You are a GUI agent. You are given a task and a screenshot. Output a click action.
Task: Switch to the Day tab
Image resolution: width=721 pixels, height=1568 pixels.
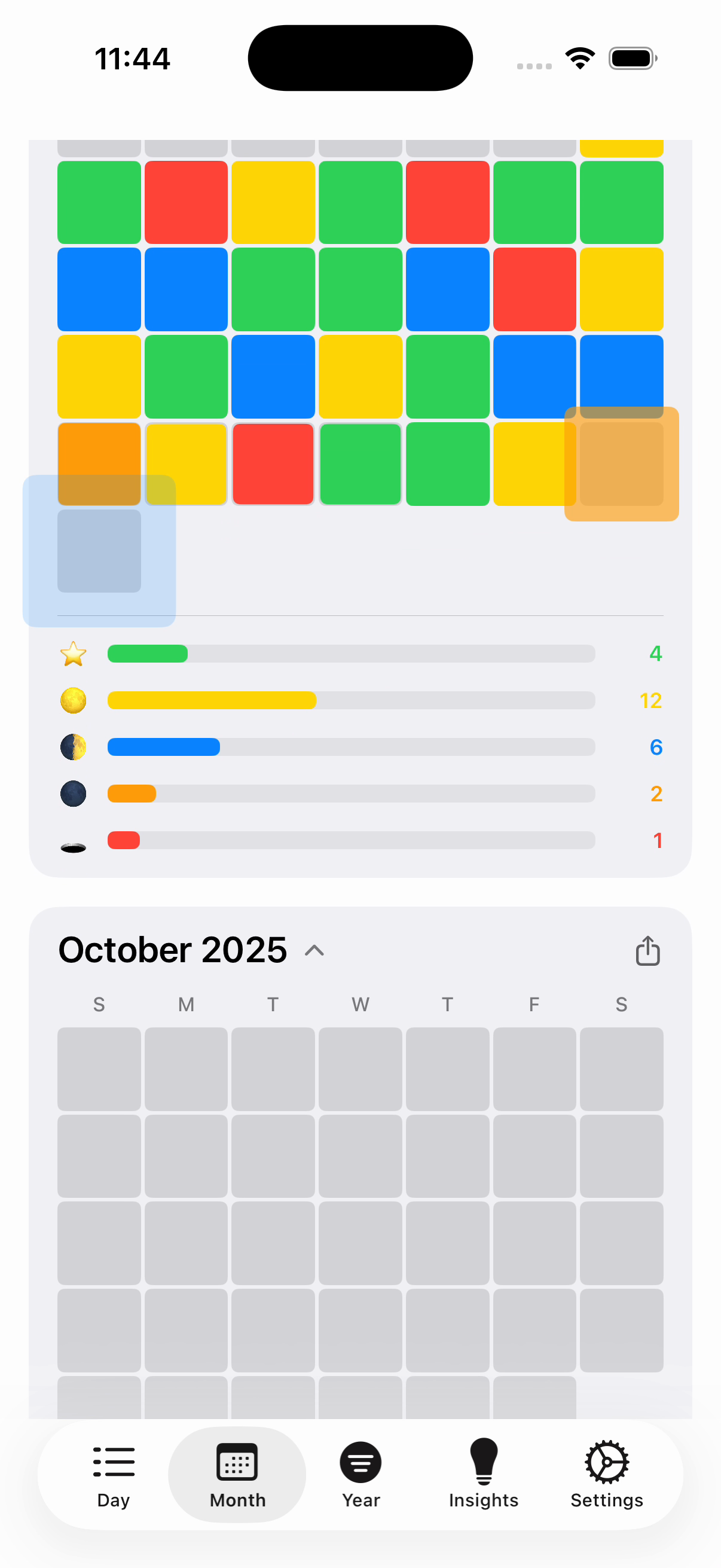[x=114, y=1474]
